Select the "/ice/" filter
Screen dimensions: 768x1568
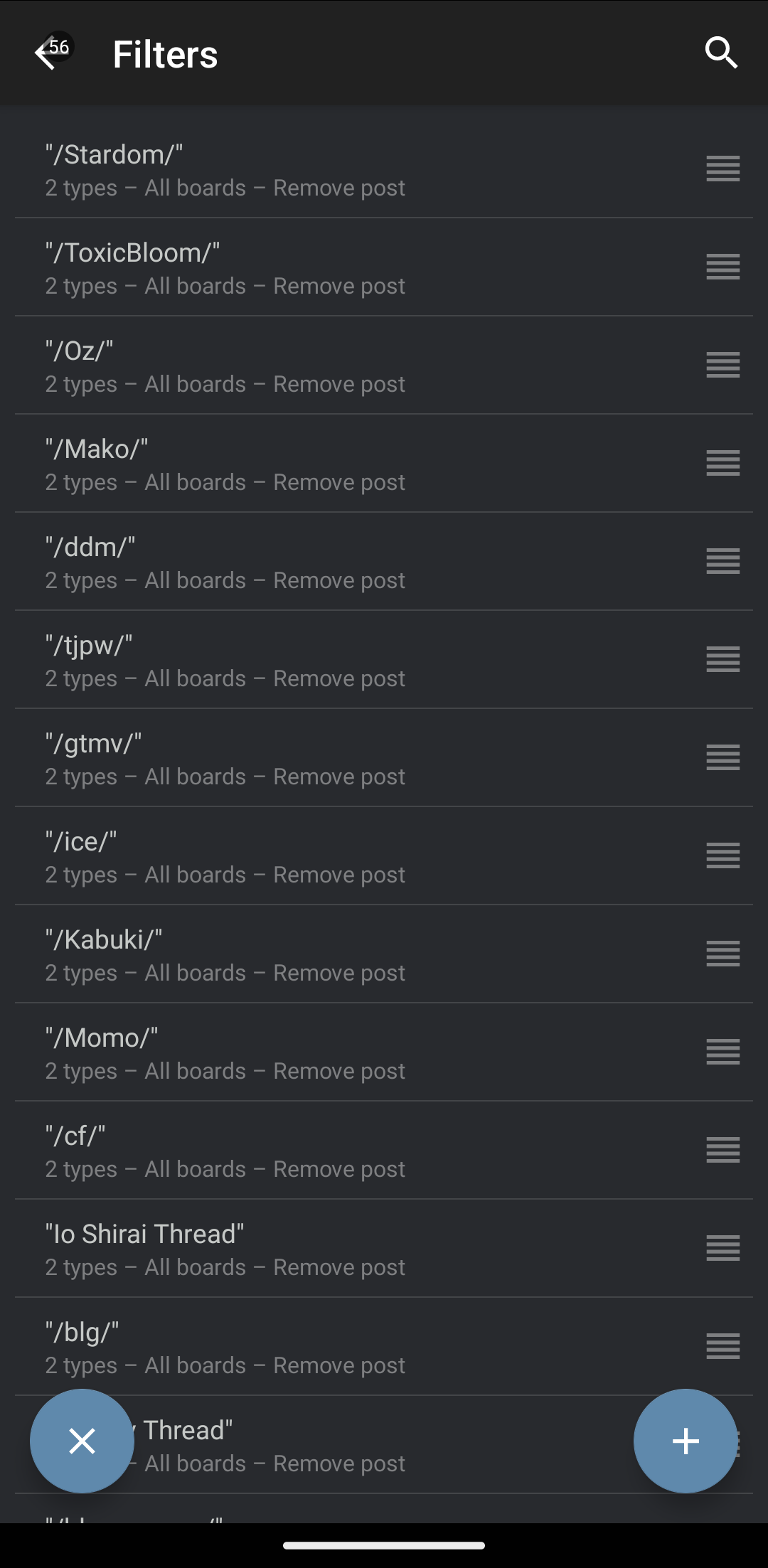point(284,856)
